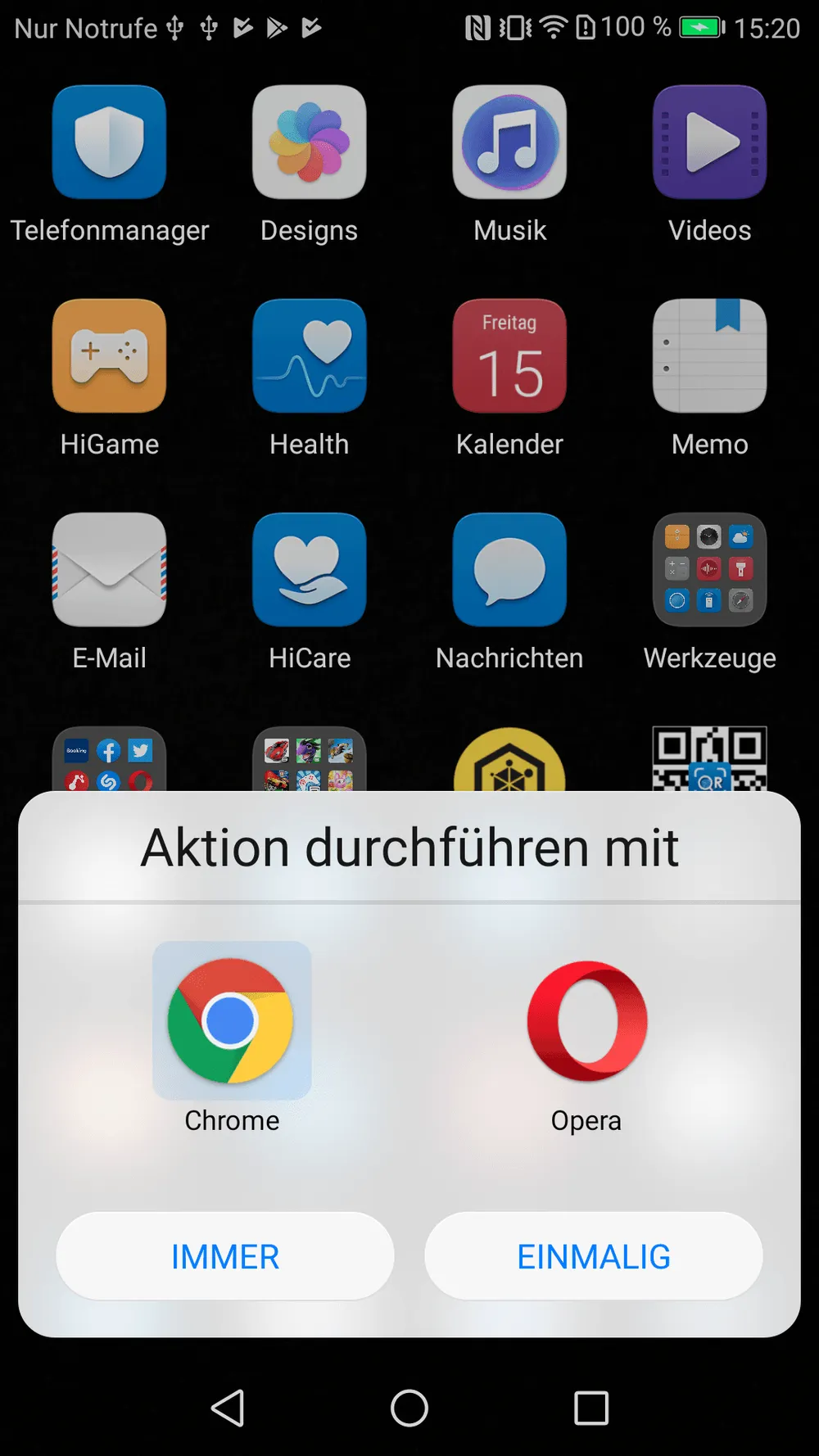Show recent apps via the square button
Image resolution: width=819 pixels, height=1456 pixels.
coord(591,1408)
